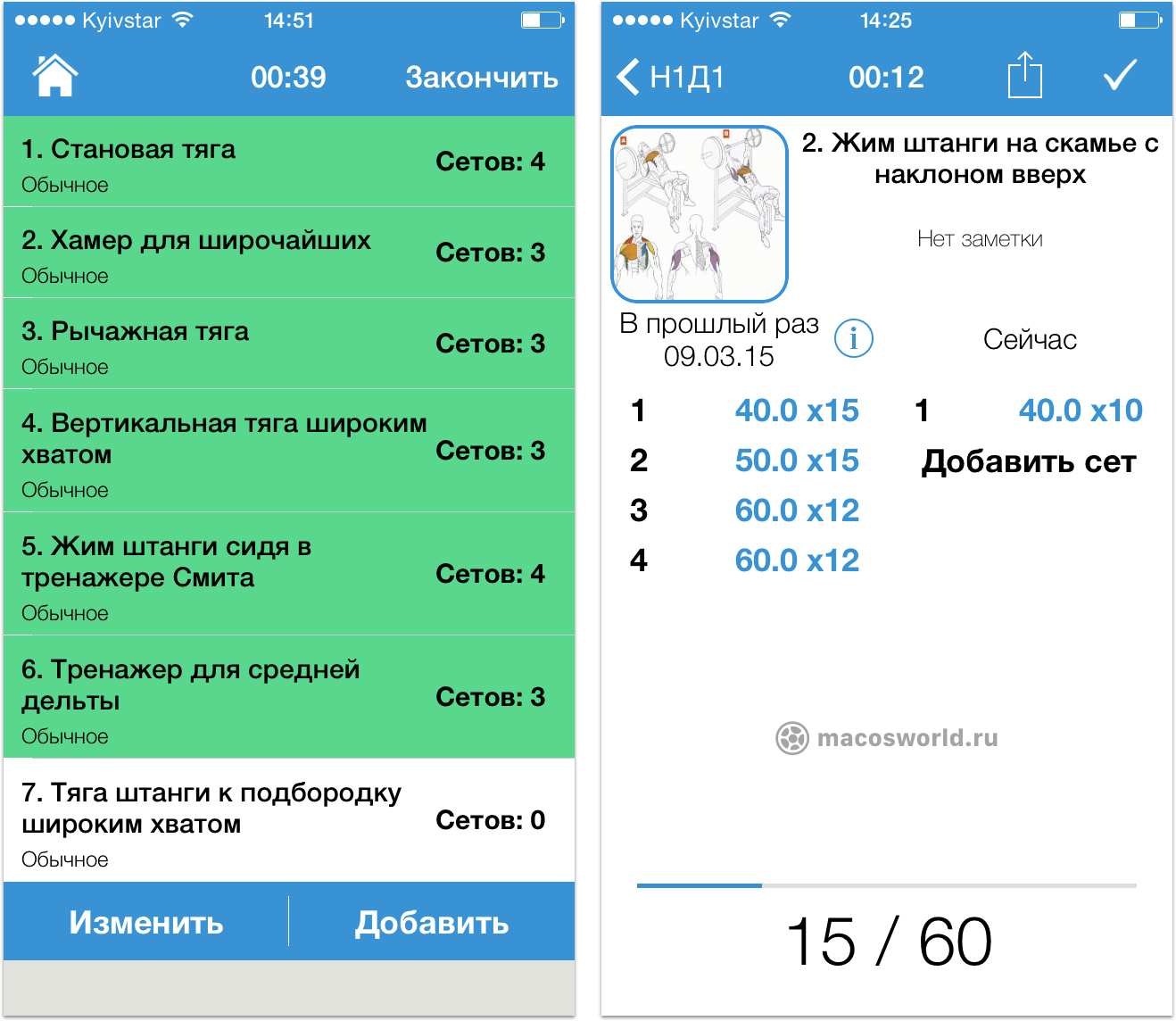Open exercise Становая тяга
Screen dimensions: 1176x1021
pyautogui.click(x=289, y=162)
